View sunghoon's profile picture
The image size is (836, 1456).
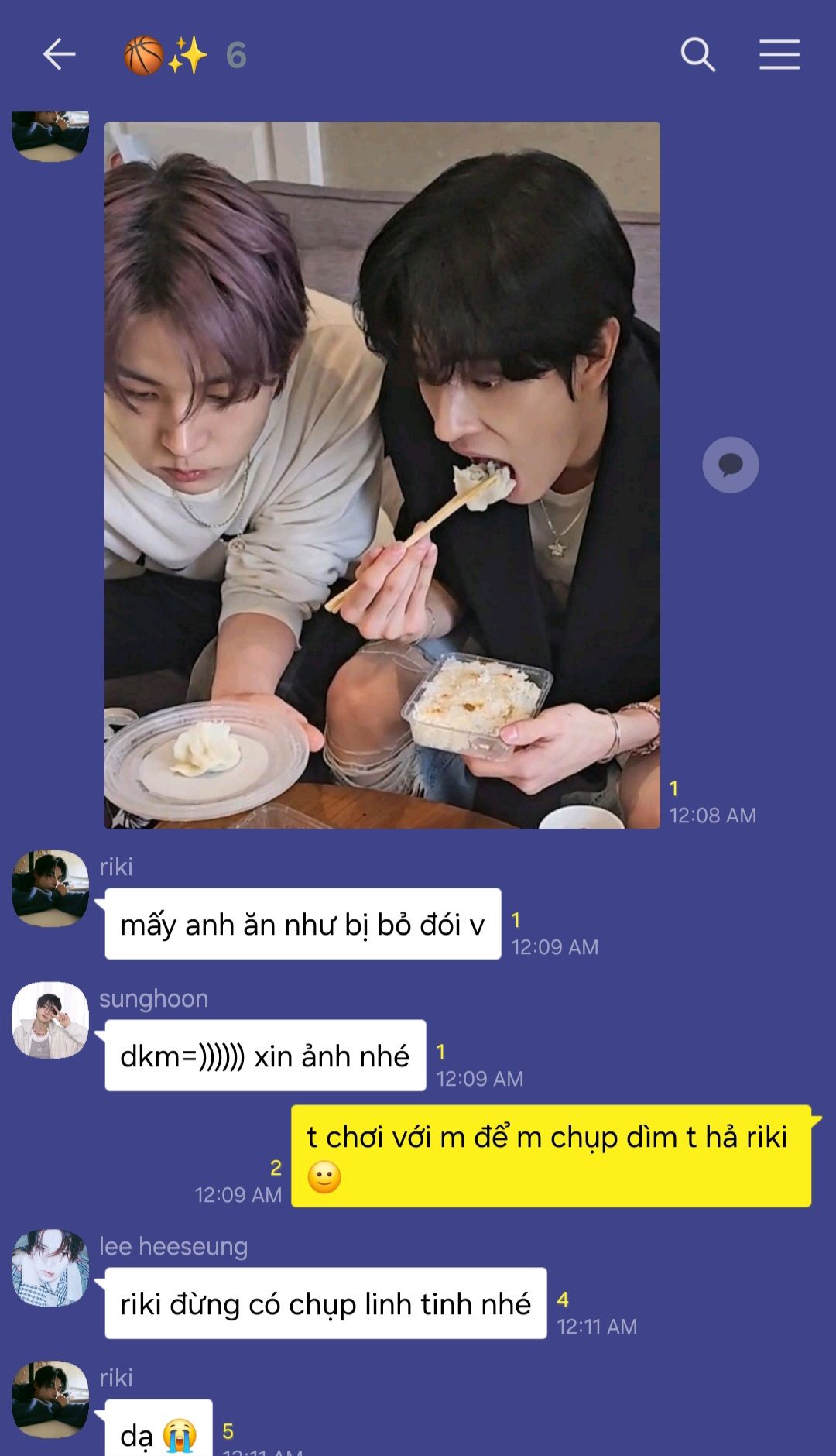click(x=50, y=1020)
